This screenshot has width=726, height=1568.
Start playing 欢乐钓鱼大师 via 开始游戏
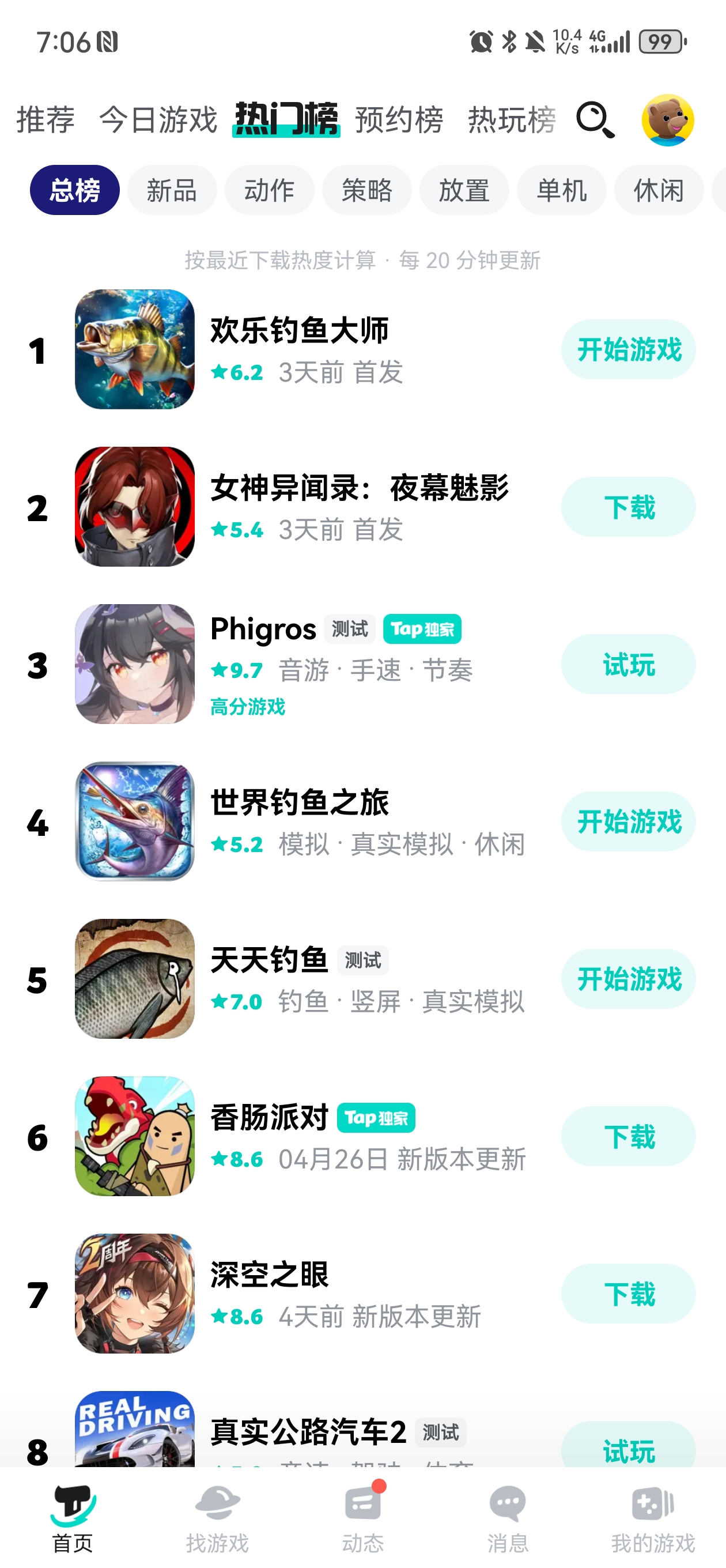[x=628, y=349]
